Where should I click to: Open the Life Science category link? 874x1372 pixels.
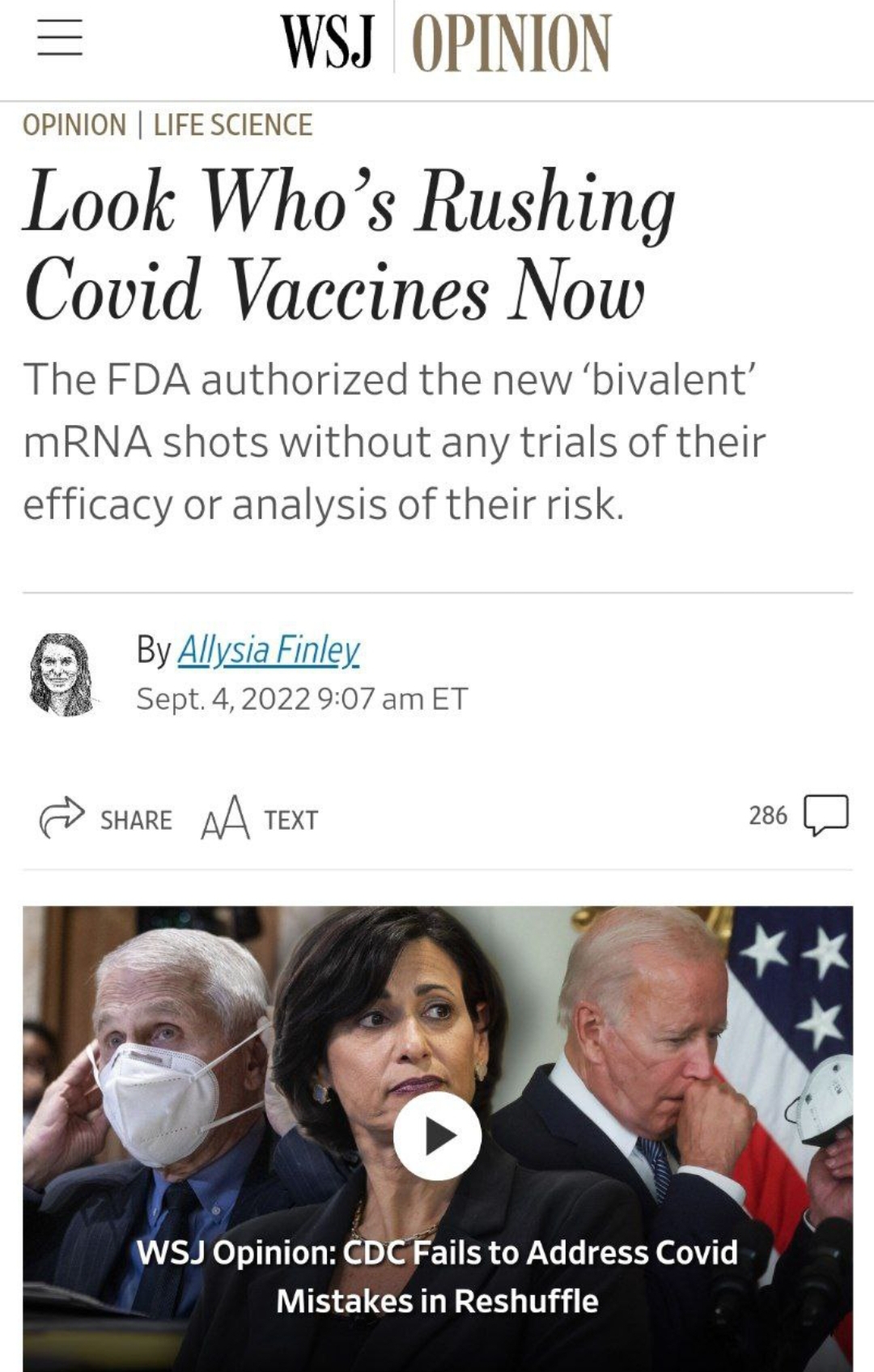click(232, 125)
